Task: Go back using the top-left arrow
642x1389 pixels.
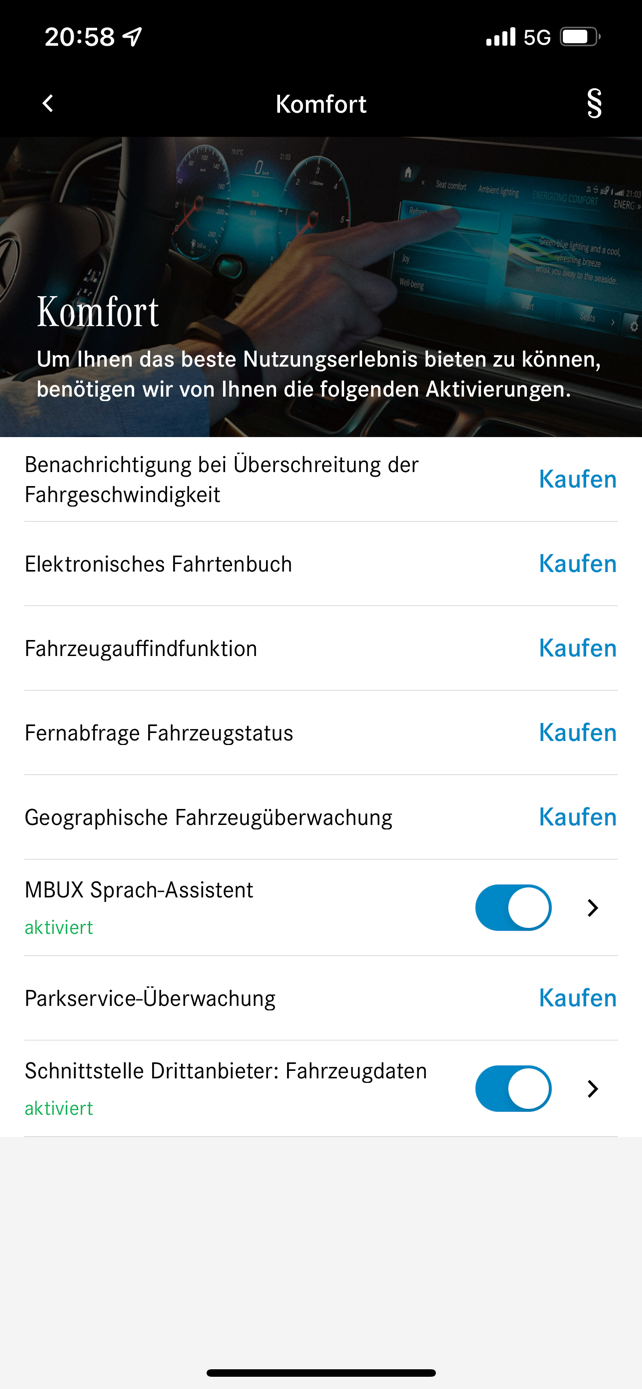Action: click(48, 104)
